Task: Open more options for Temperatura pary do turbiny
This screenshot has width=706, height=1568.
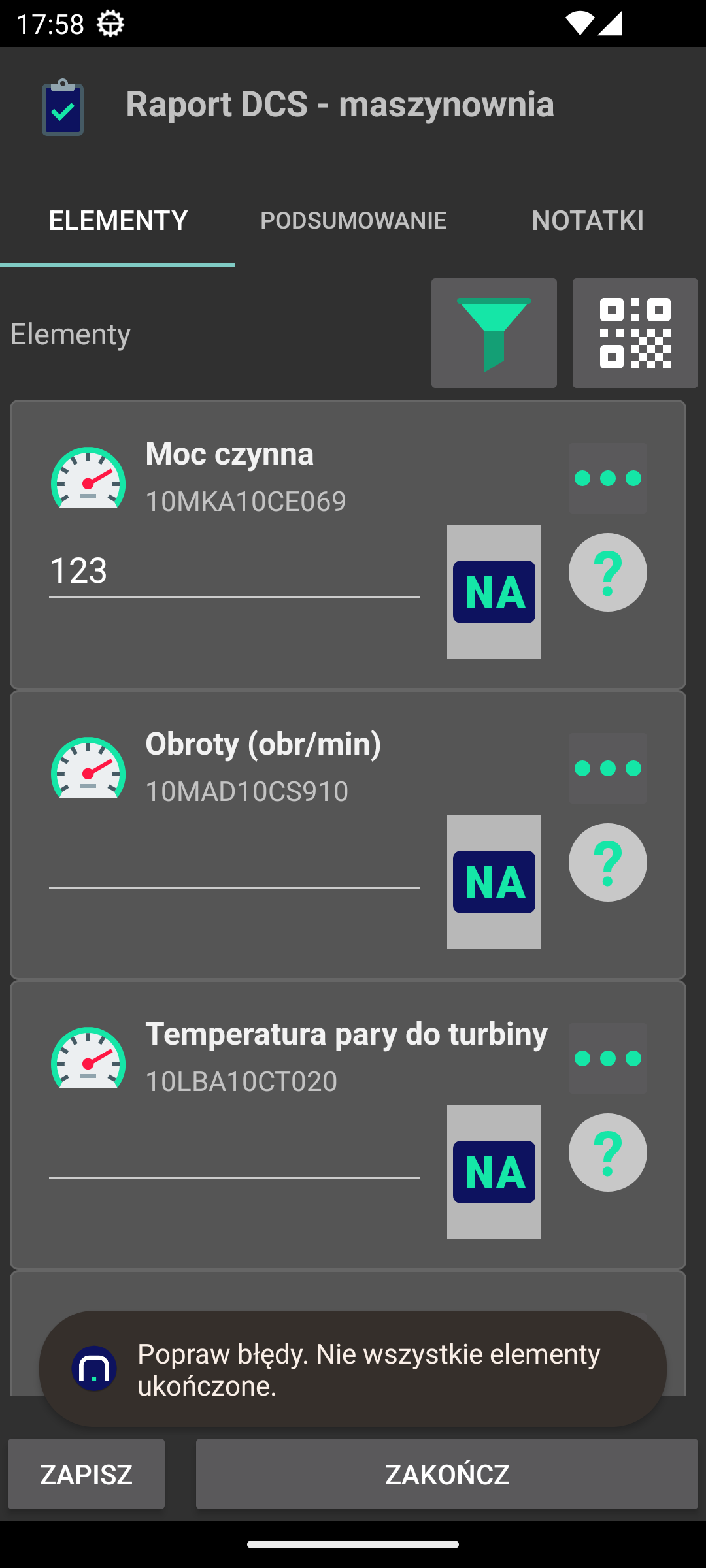Action: click(607, 1058)
